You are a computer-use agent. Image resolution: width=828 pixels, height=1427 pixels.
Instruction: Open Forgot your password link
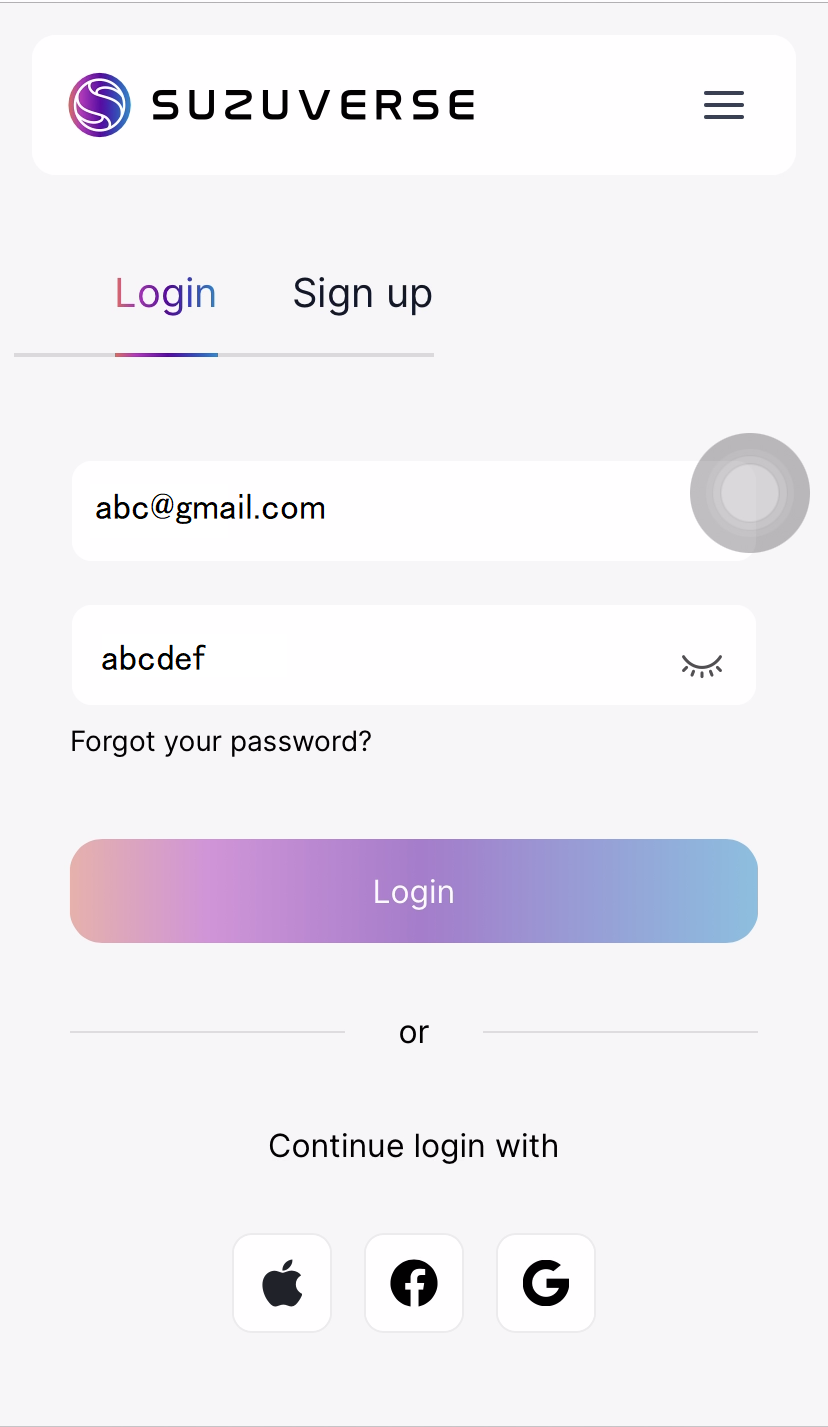tap(221, 741)
